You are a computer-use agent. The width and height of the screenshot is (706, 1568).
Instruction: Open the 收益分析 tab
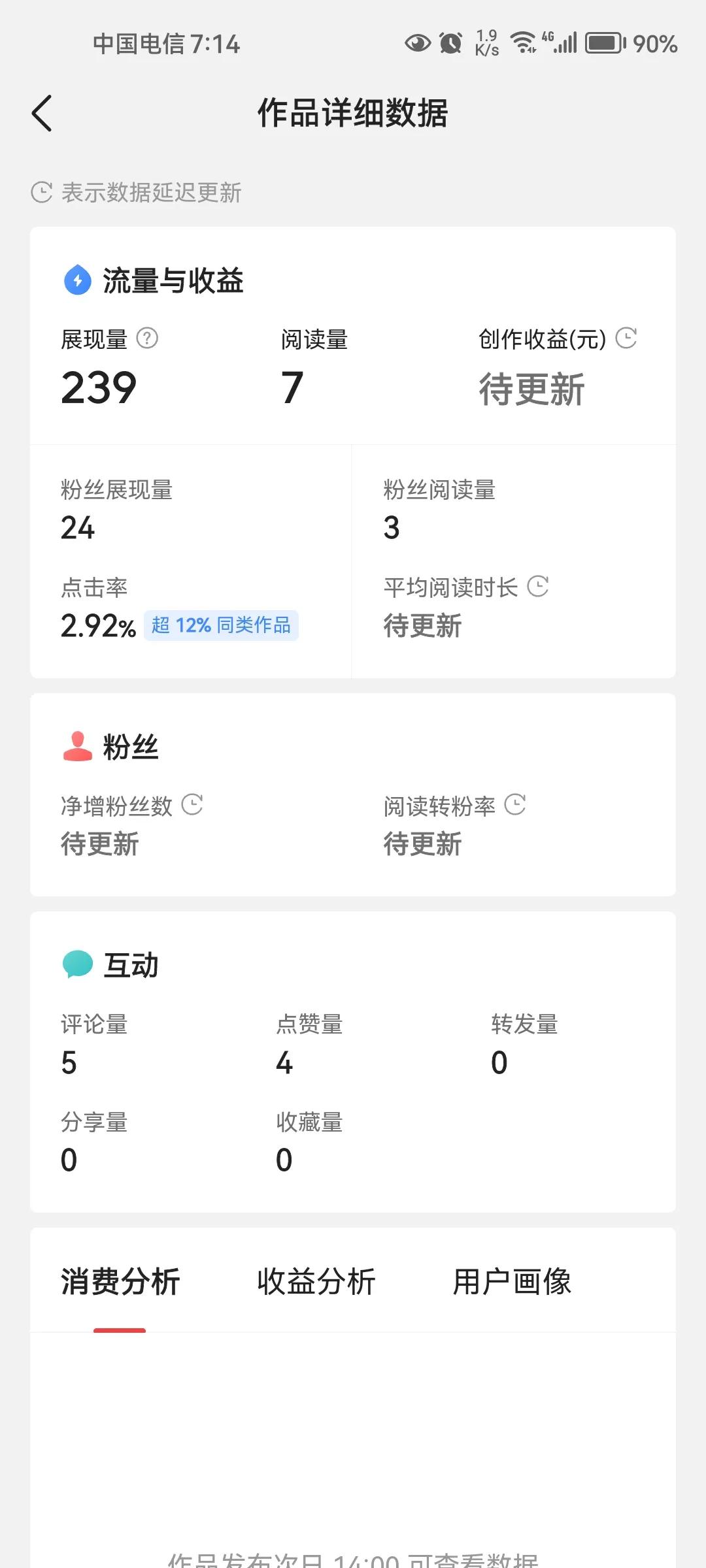pyautogui.click(x=318, y=1281)
